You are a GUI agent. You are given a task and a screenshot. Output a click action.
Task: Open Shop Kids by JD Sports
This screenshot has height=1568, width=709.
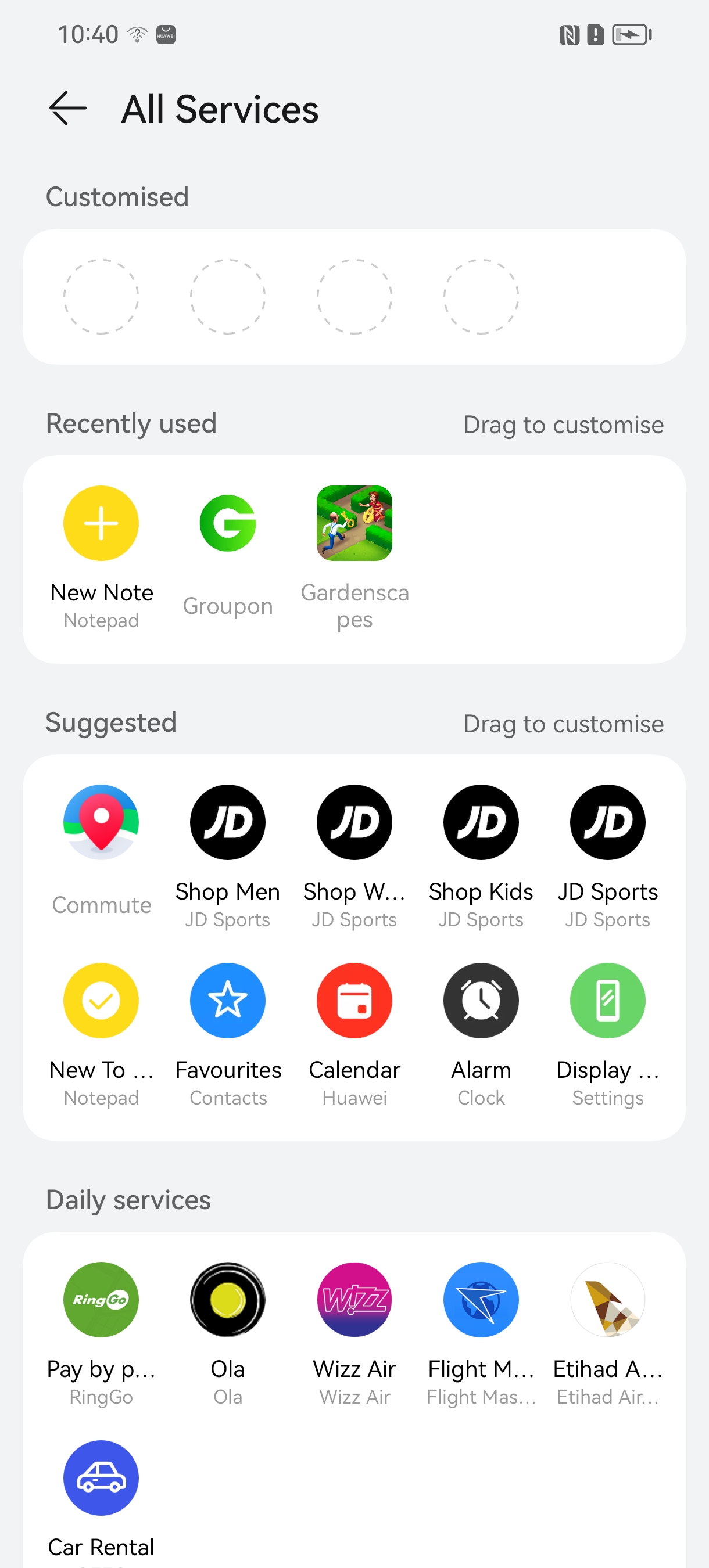481,822
